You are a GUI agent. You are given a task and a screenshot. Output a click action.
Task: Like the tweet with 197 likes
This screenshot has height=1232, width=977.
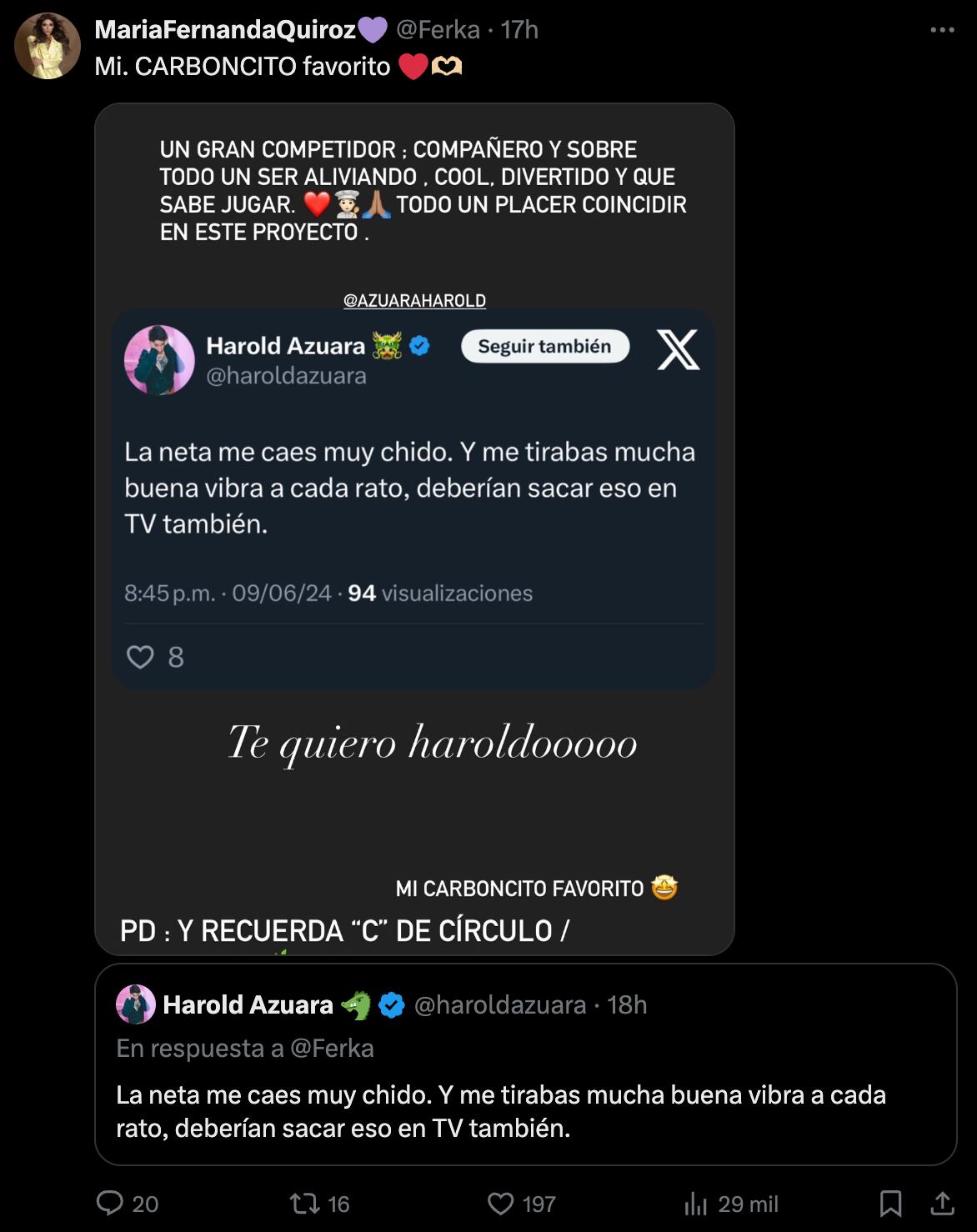[503, 1203]
